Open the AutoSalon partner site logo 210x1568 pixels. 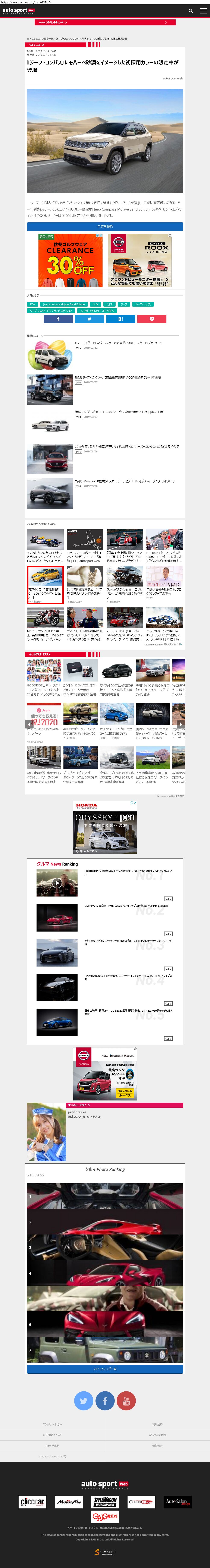coord(177,1502)
